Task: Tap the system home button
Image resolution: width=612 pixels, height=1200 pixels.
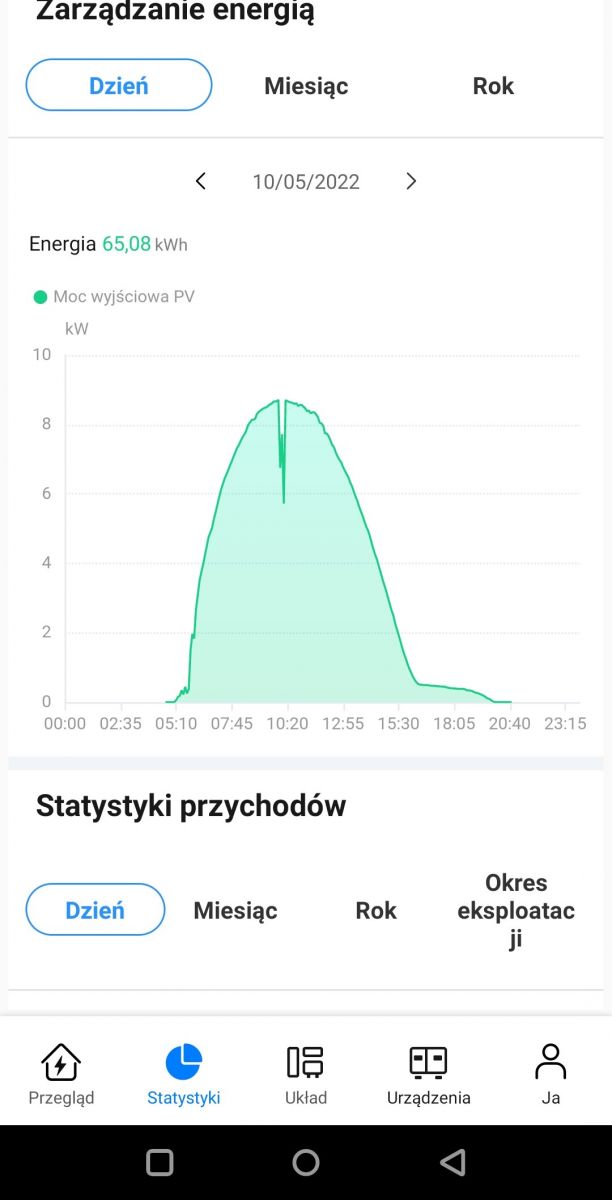Action: point(306,1162)
